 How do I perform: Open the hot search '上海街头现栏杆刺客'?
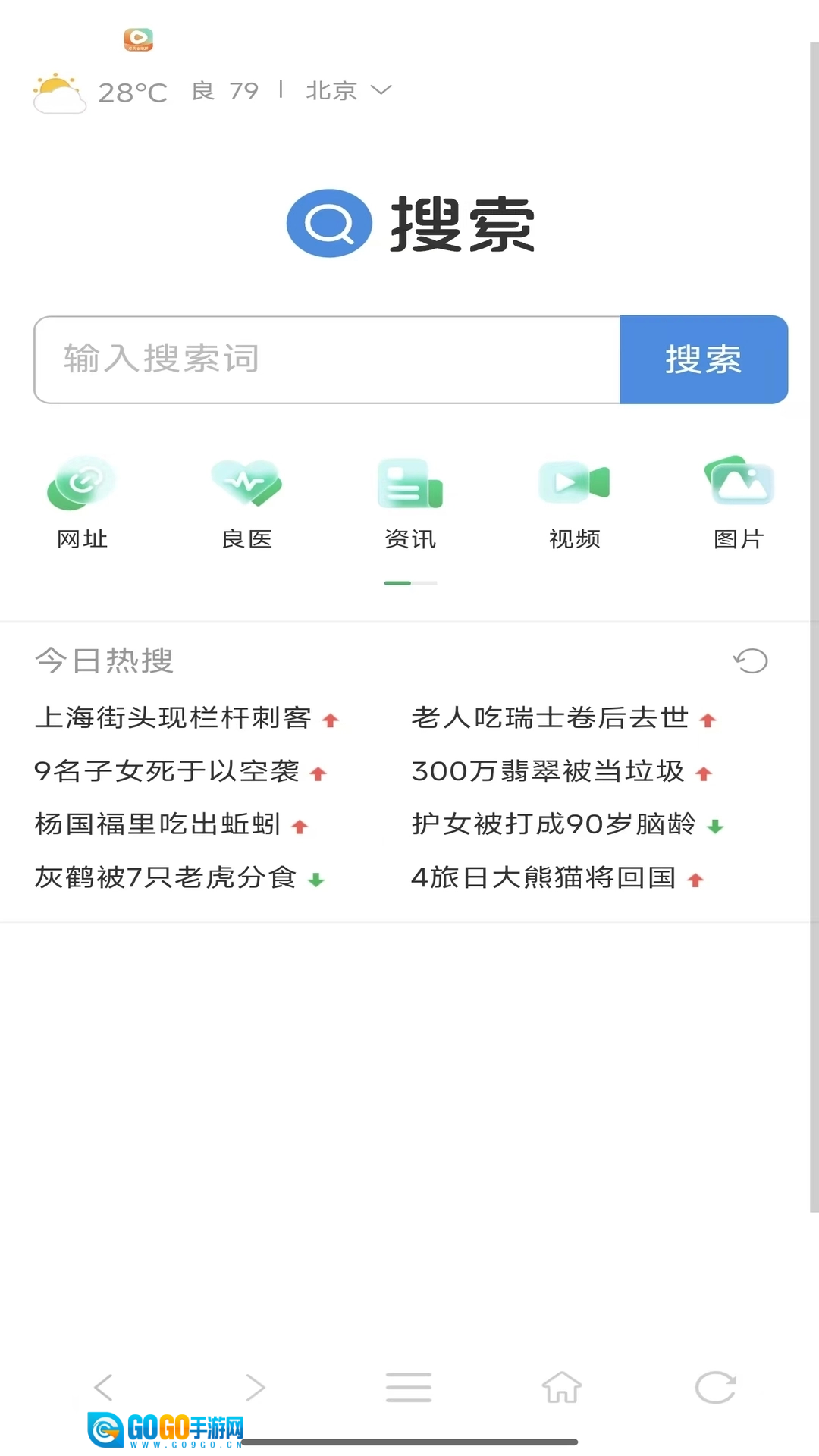click(173, 717)
